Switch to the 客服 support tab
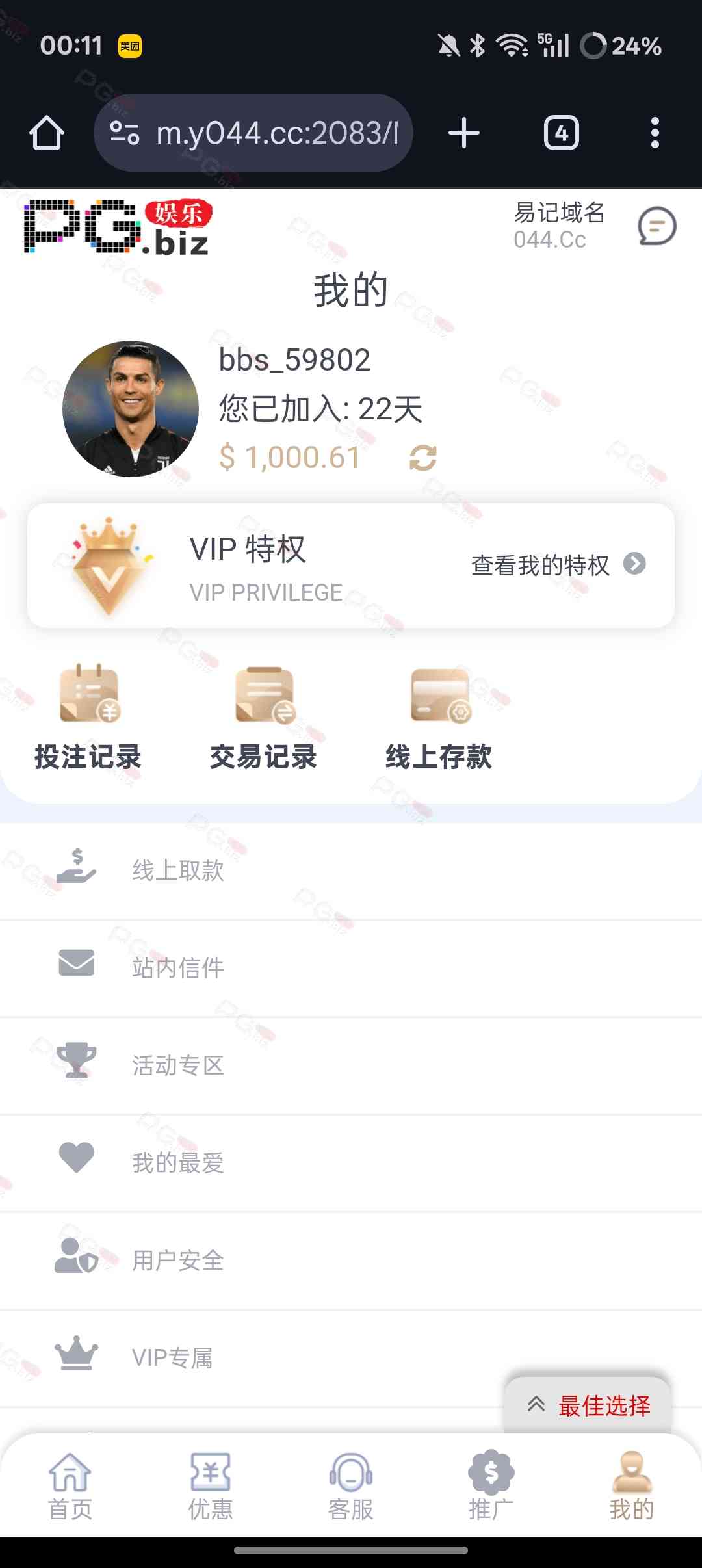702x1568 pixels. 351,1486
